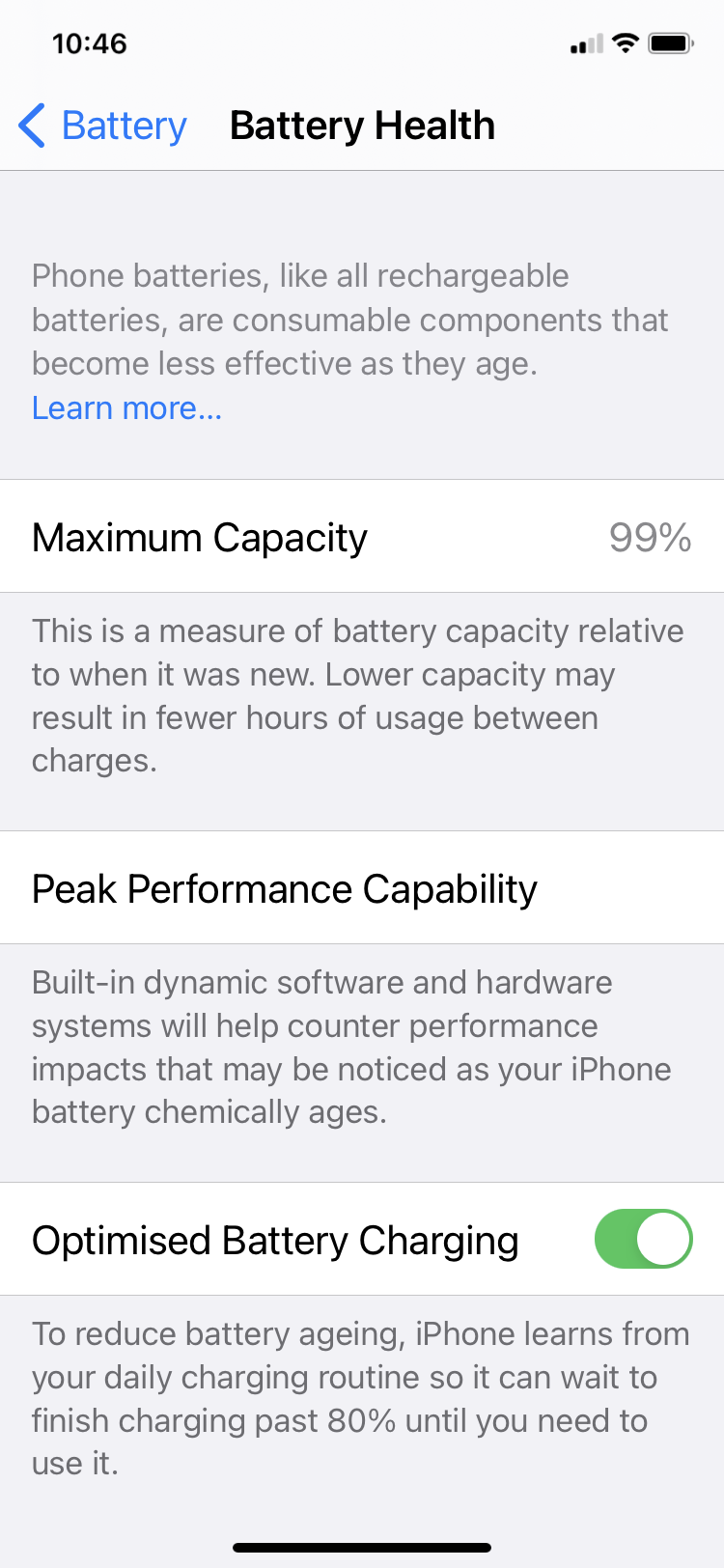The height and width of the screenshot is (1568, 724).
Task: Go back to Battery settings
Action: (102, 126)
